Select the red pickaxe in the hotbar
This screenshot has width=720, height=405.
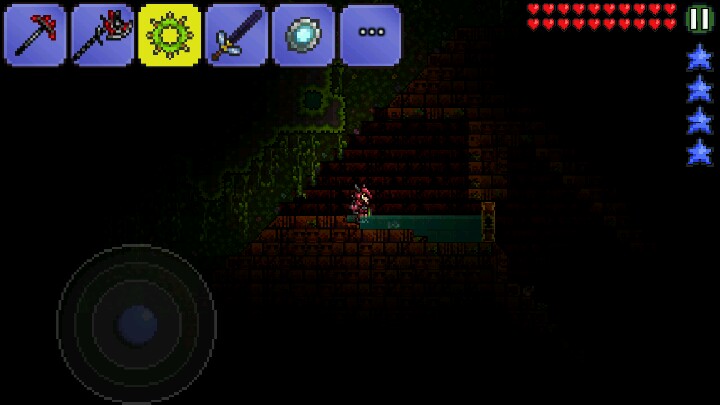point(36,35)
